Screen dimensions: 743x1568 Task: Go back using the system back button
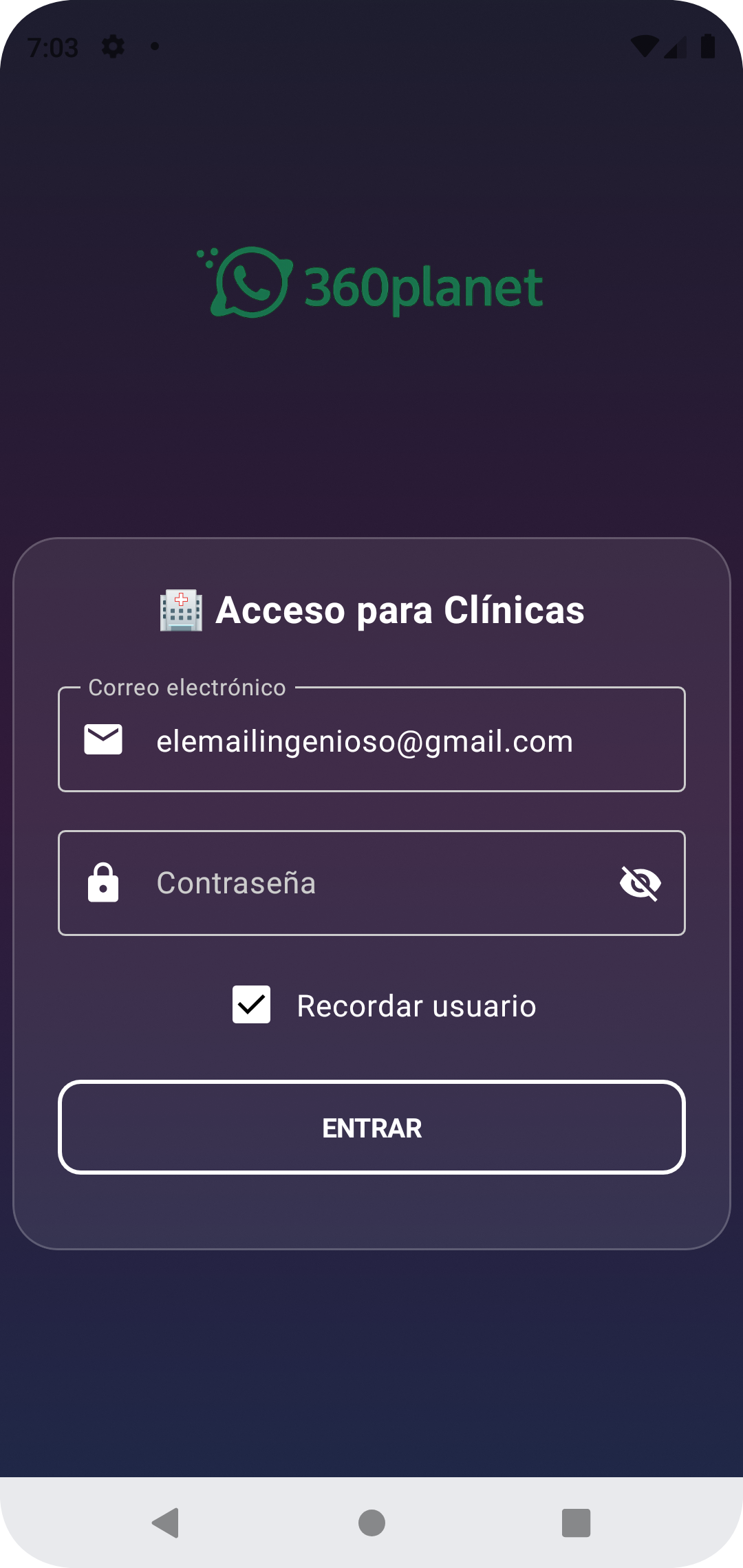coord(166,1523)
